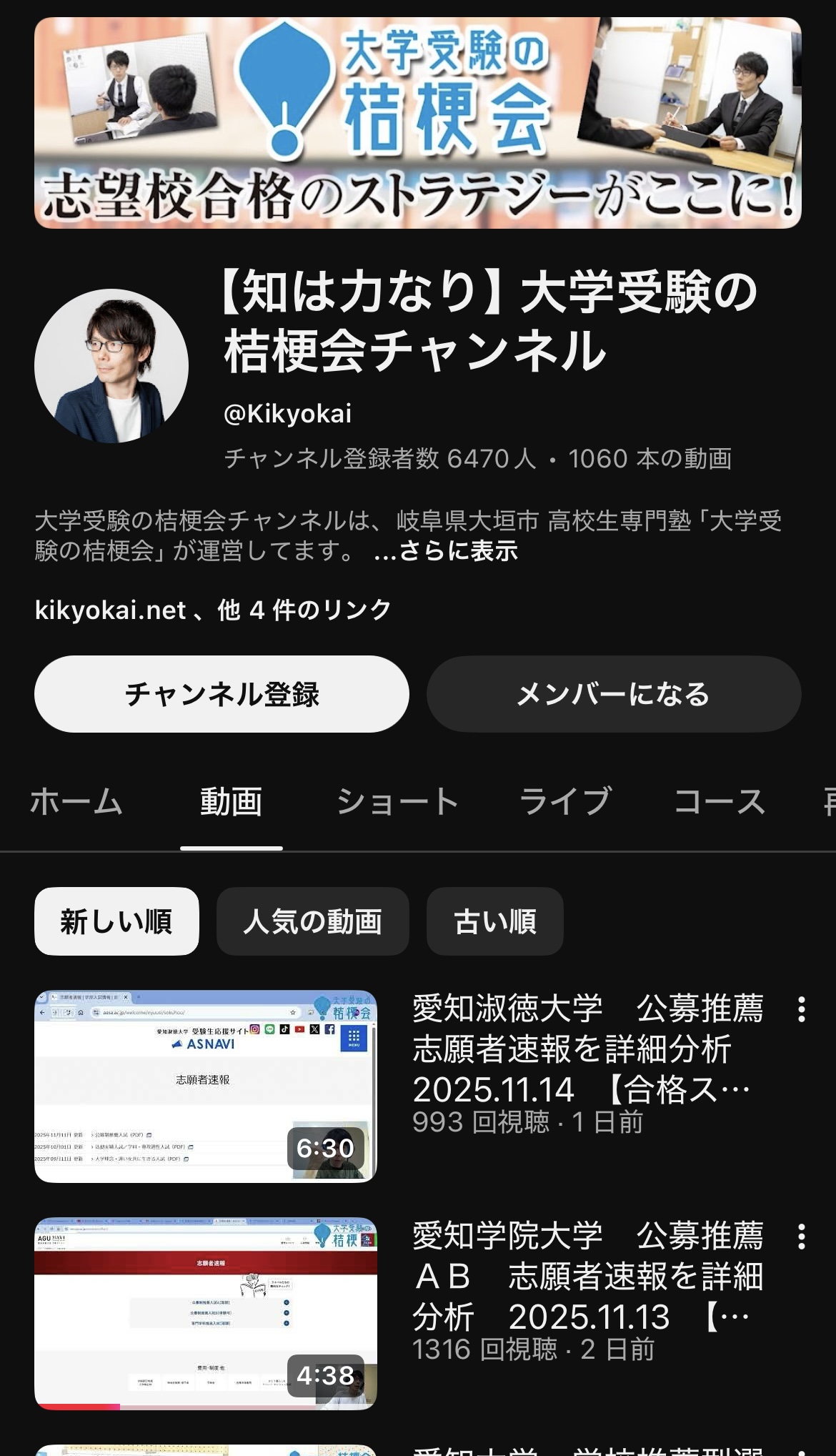Play the 愛知淑徳大学 公募推薦 video
Screen dimensions: 836x1456
pos(206,1086)
